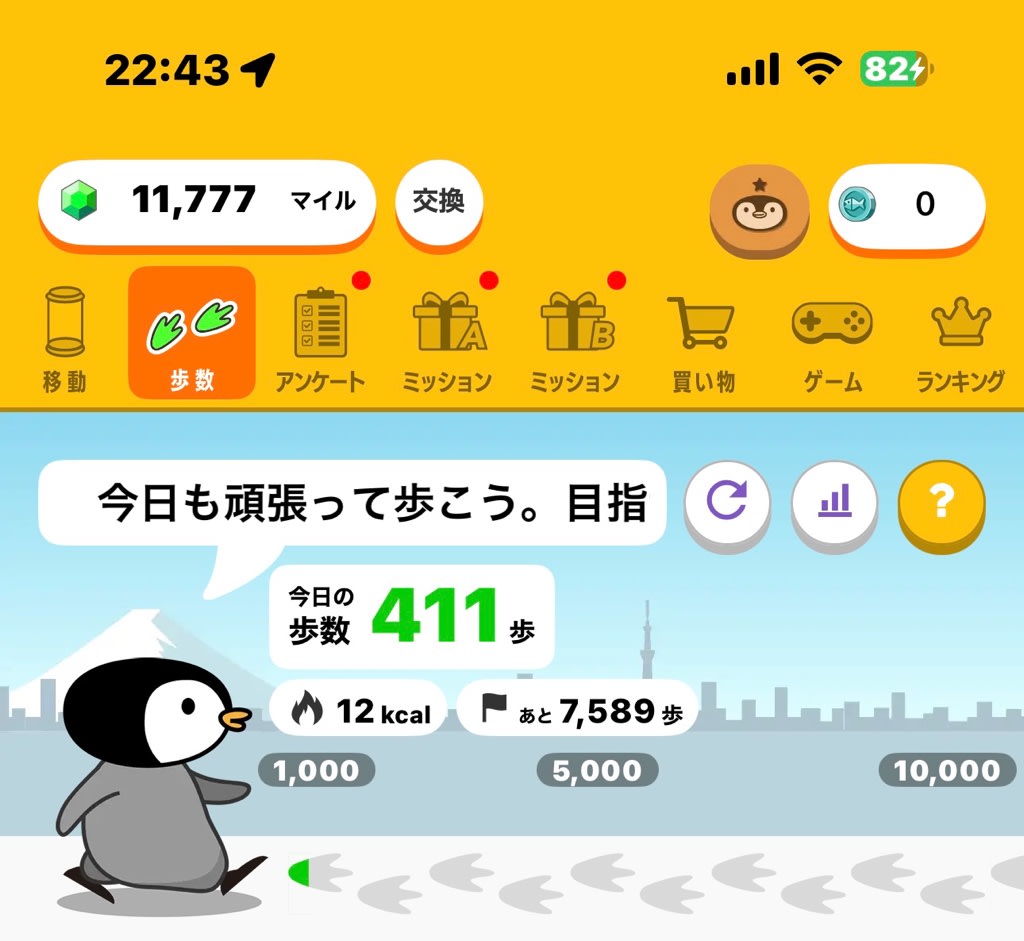Viewport: 1024px width, 941px height.
Task: Switch to the 移動 tab
Action: pyautogui.click(x=64, y=337)
